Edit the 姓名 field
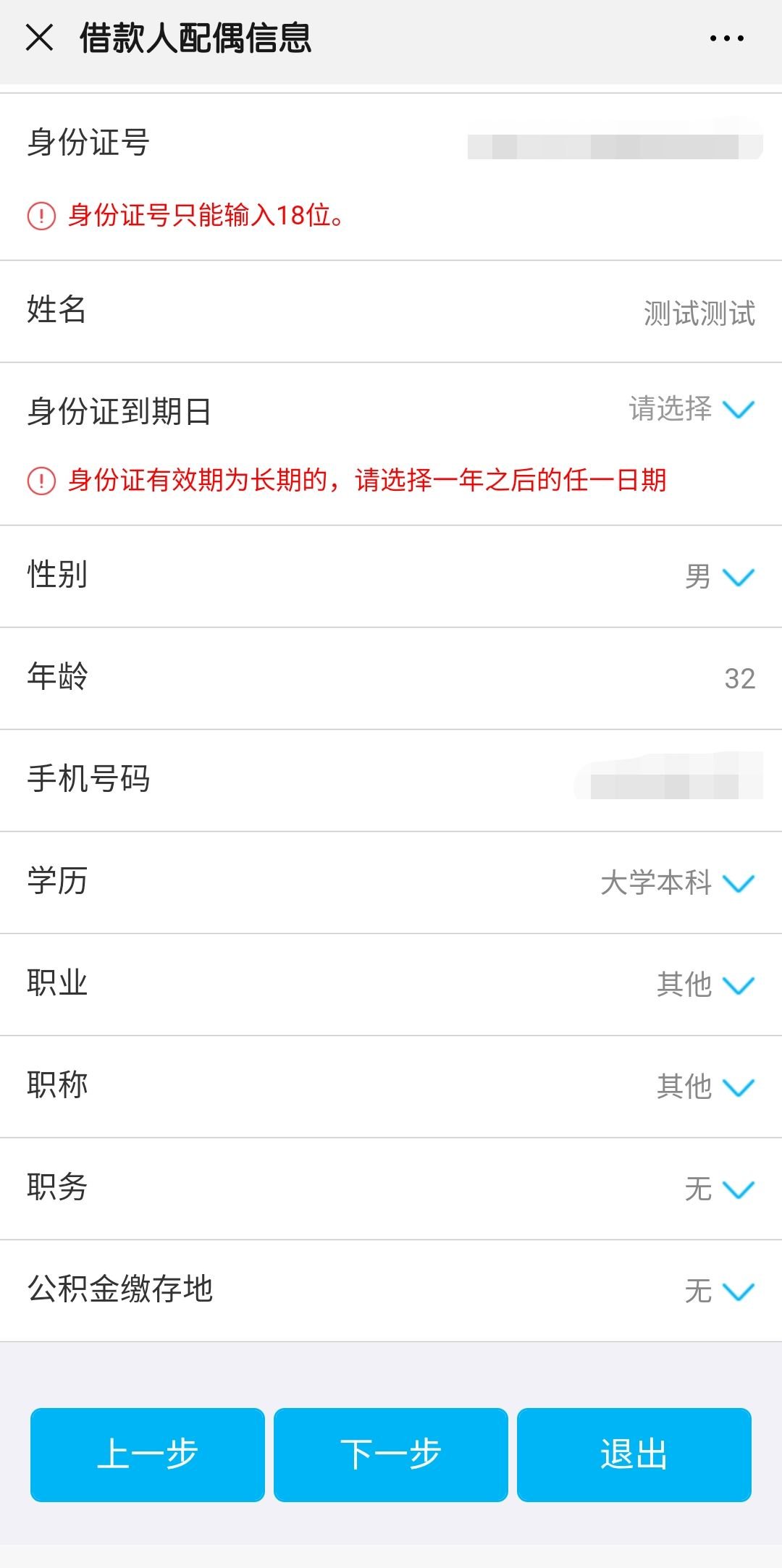The image size is (782, 1568). pyautogui.click(x=391, y=311)
